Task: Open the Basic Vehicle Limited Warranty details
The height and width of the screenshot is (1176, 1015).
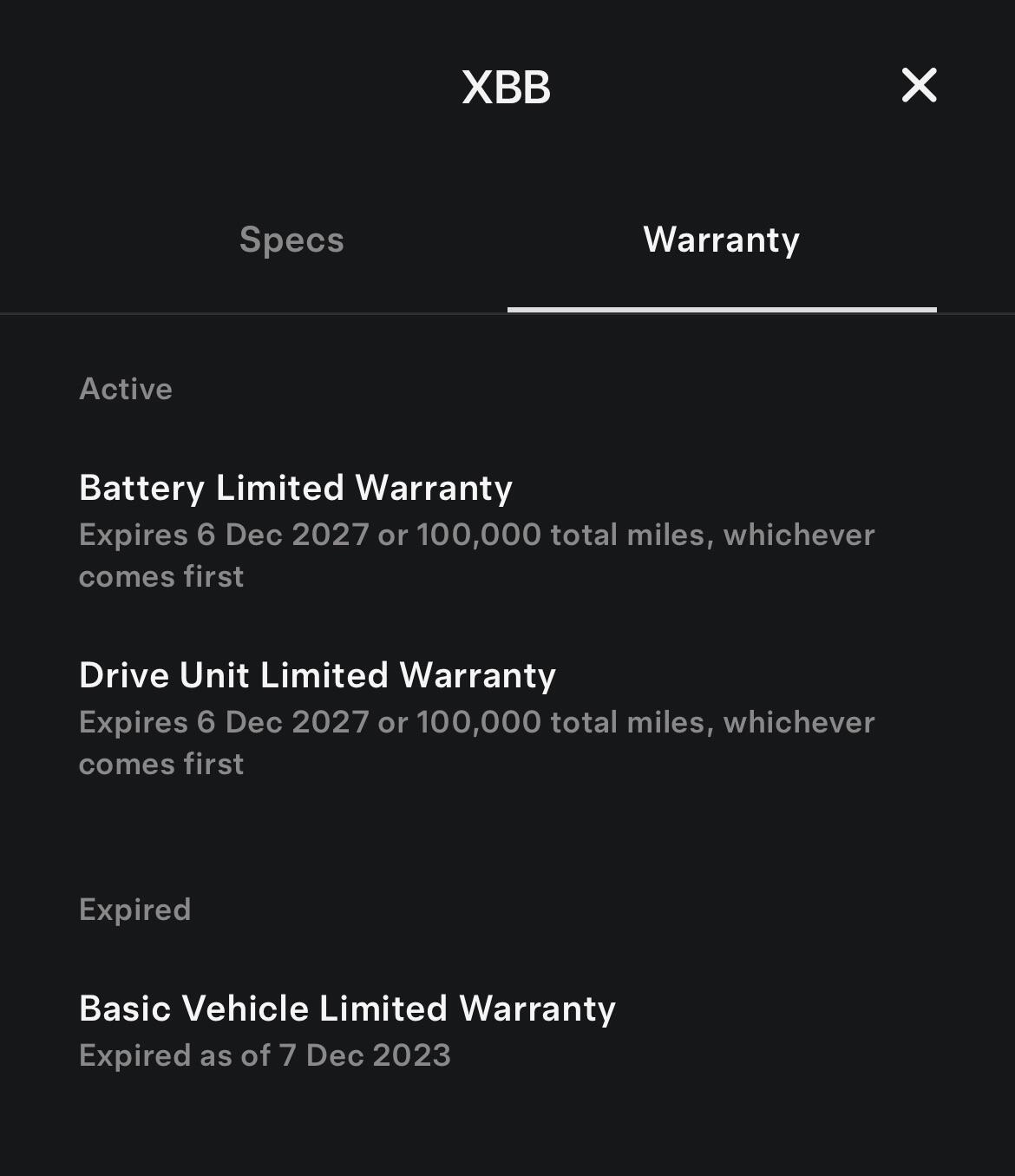Action: click(347, 1008)
